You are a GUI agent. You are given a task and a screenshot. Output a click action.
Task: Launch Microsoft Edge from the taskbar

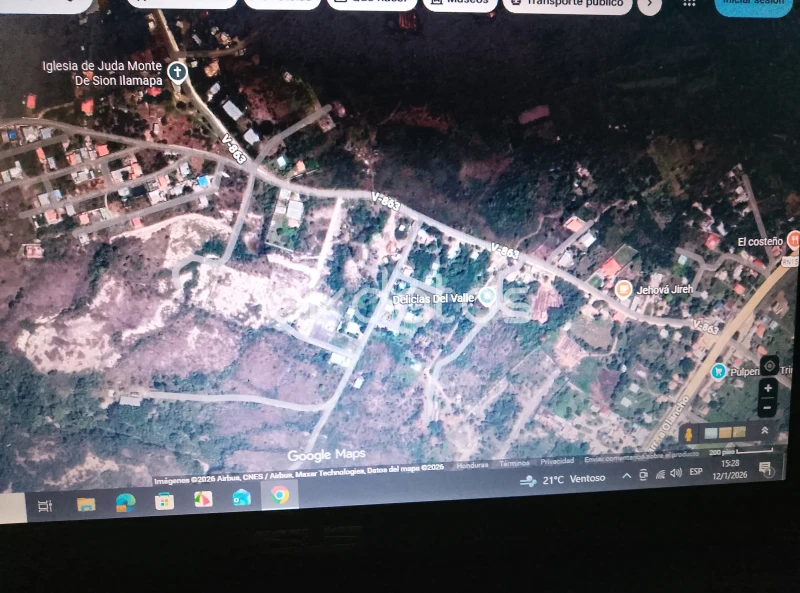pos(125,502)
